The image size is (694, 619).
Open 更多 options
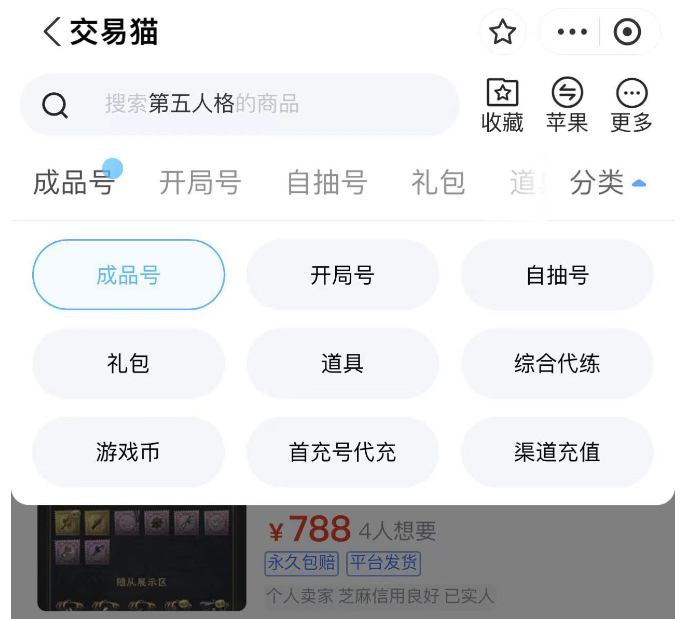tap(631, 105)
